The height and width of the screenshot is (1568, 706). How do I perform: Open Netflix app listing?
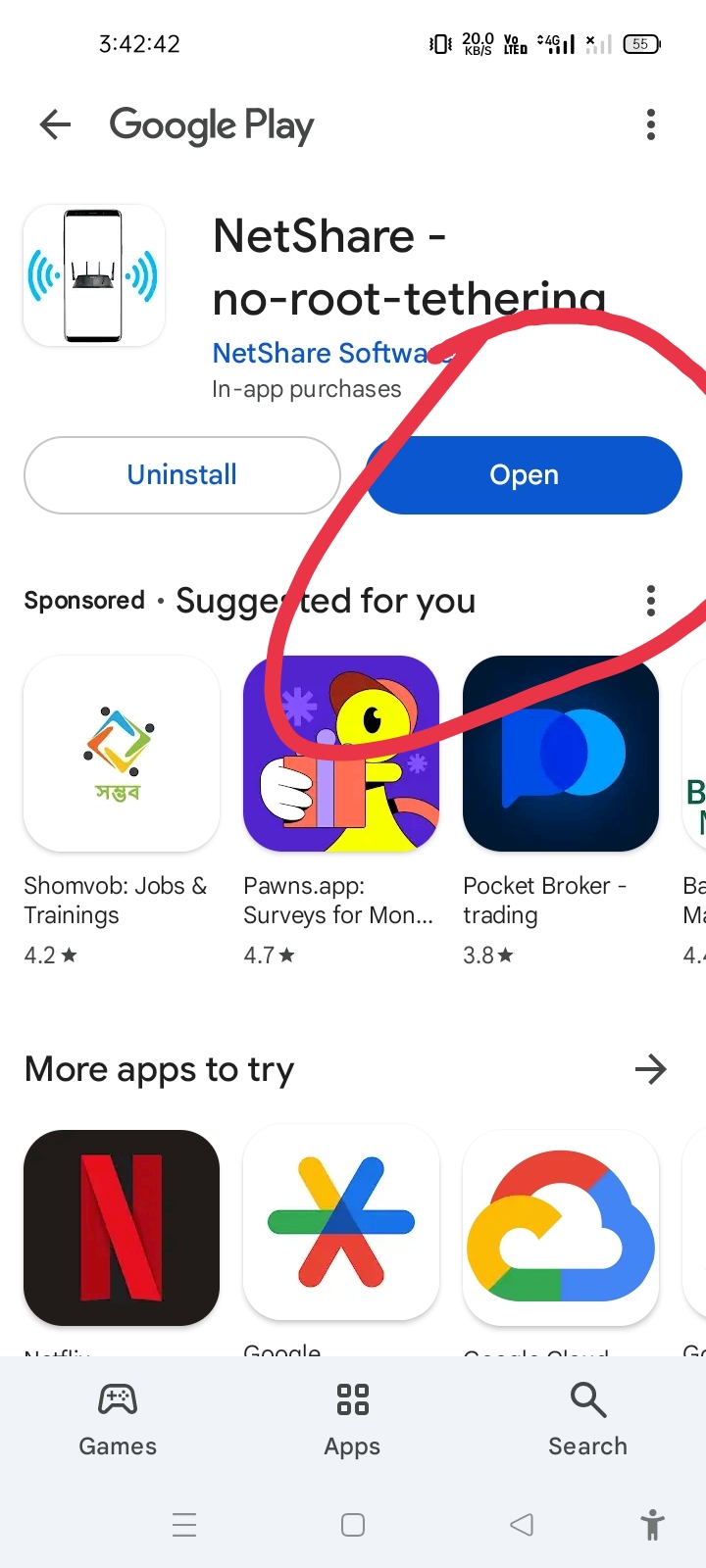point(122,1227)
